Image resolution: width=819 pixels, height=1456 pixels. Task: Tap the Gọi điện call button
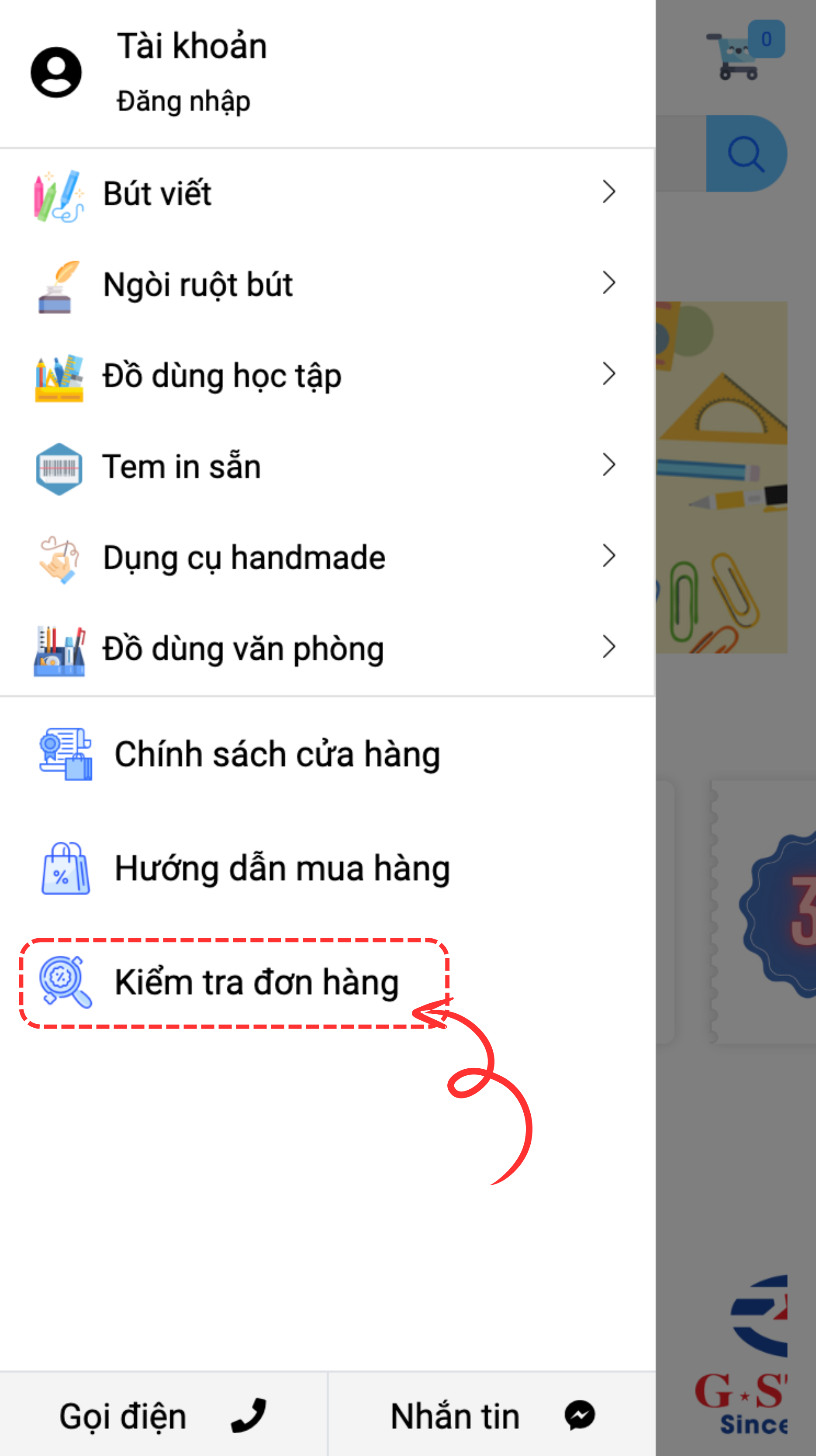click(163, 1416)
